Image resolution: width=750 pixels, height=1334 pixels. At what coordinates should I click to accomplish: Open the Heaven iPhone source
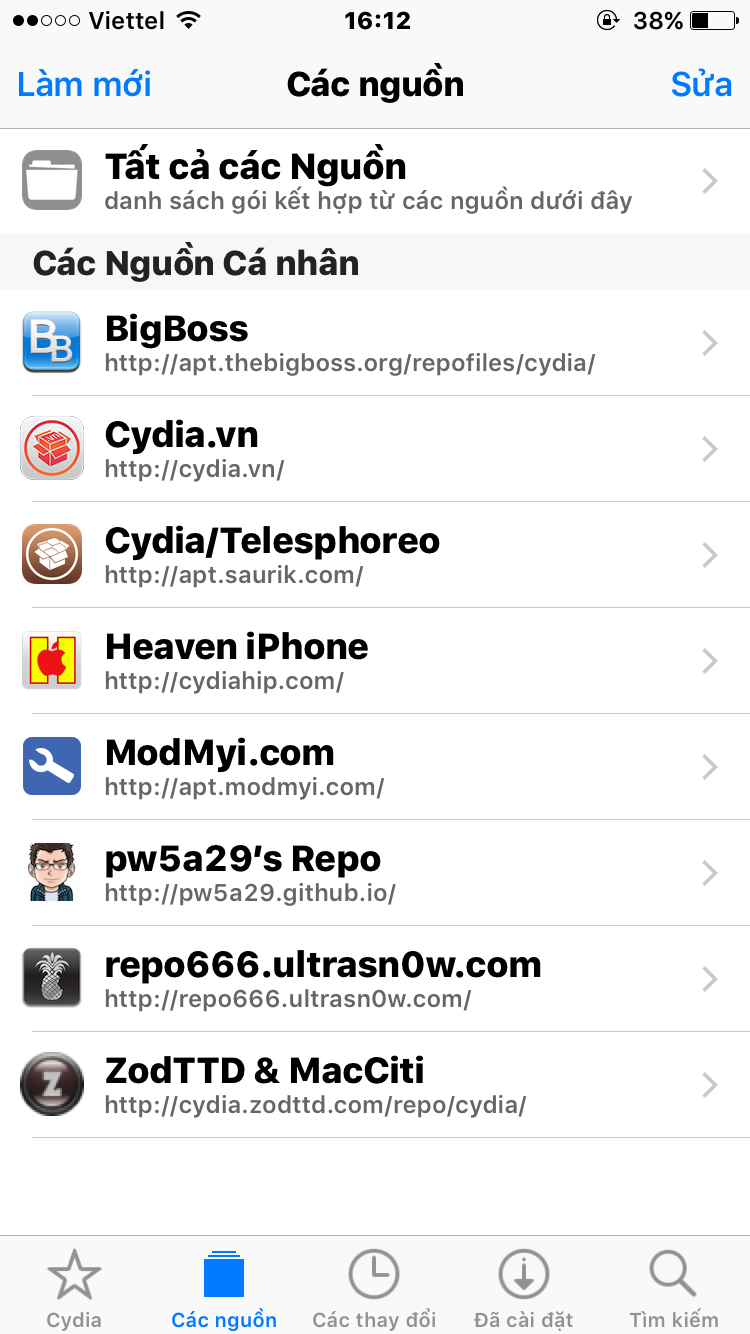375,661
